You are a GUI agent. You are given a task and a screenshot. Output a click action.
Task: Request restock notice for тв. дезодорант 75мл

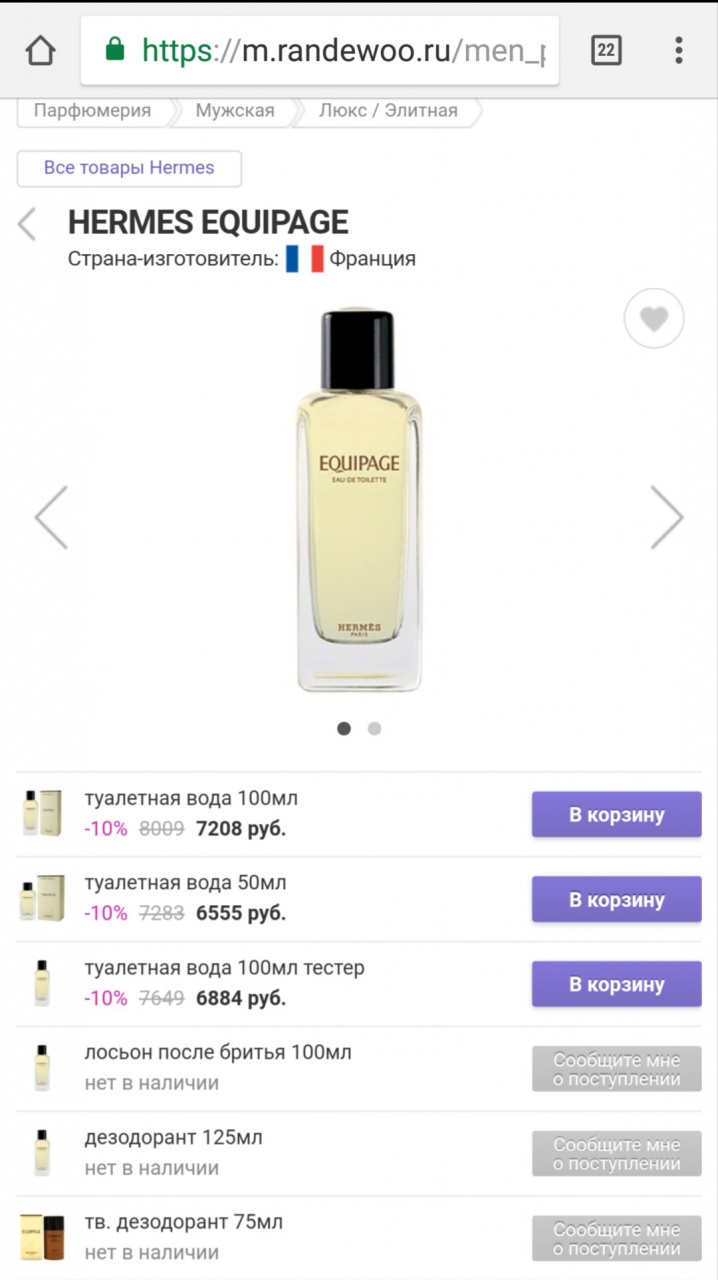616,1239
